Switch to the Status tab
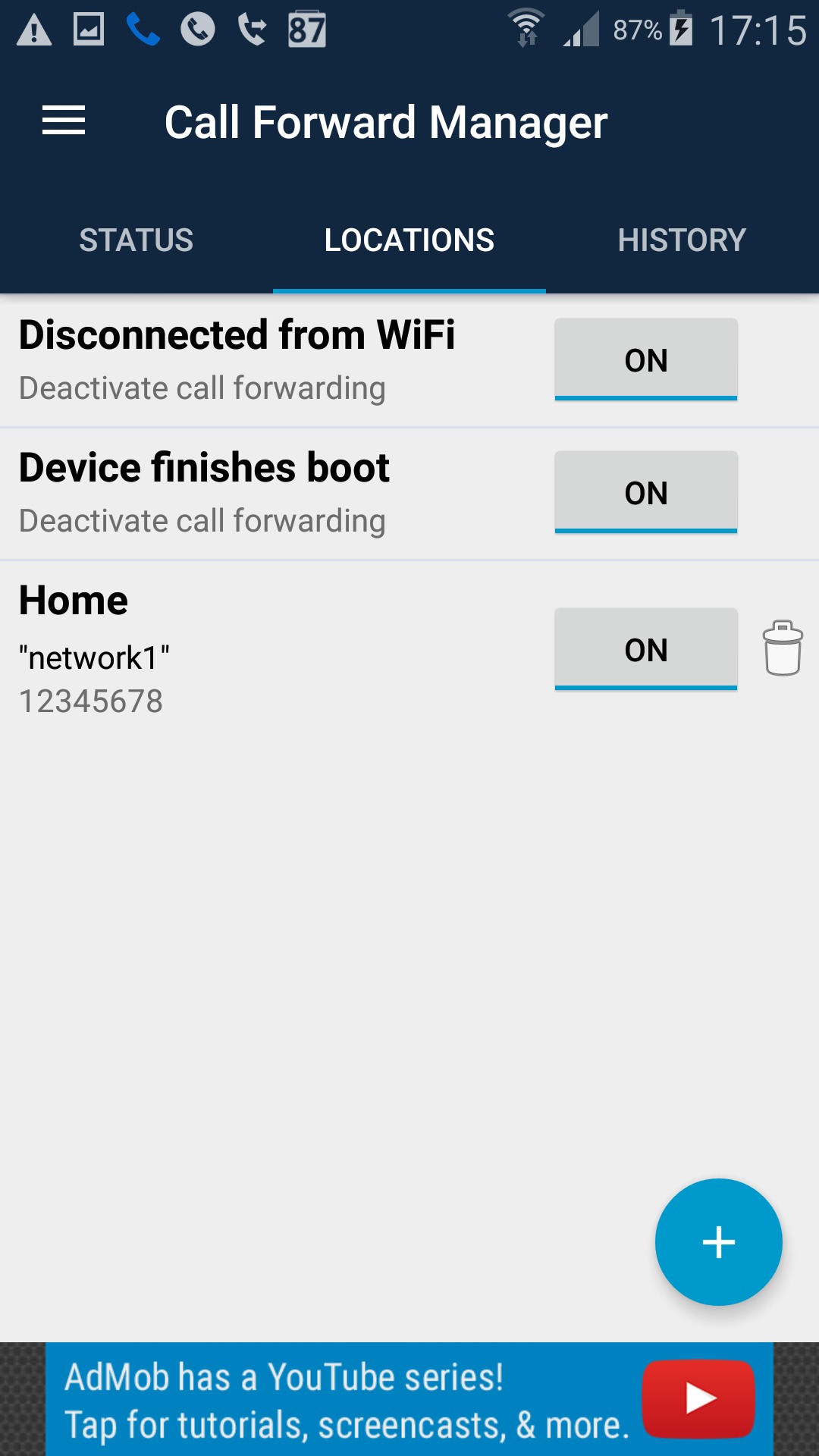 click(x=136, y=240)
